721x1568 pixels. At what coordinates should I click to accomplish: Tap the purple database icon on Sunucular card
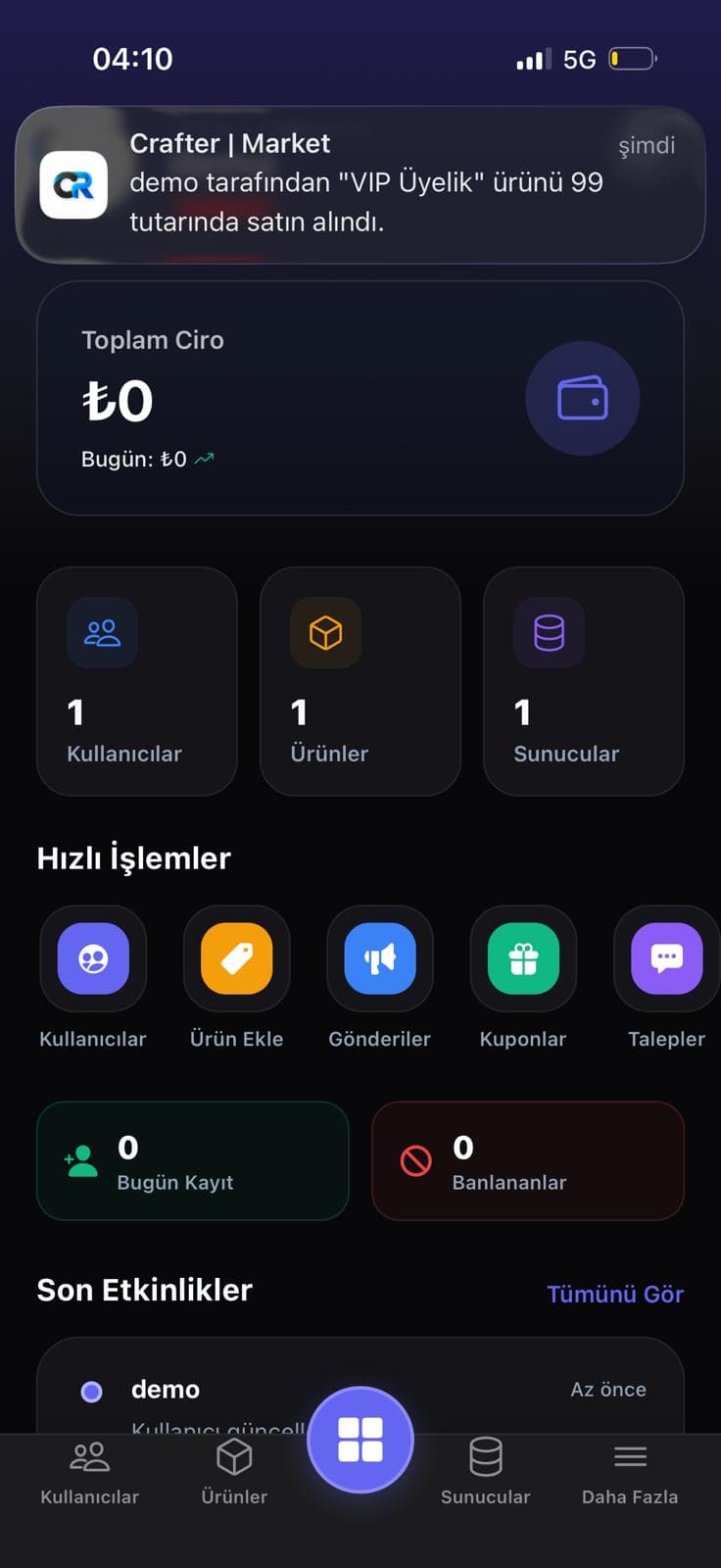coord(549,632)
